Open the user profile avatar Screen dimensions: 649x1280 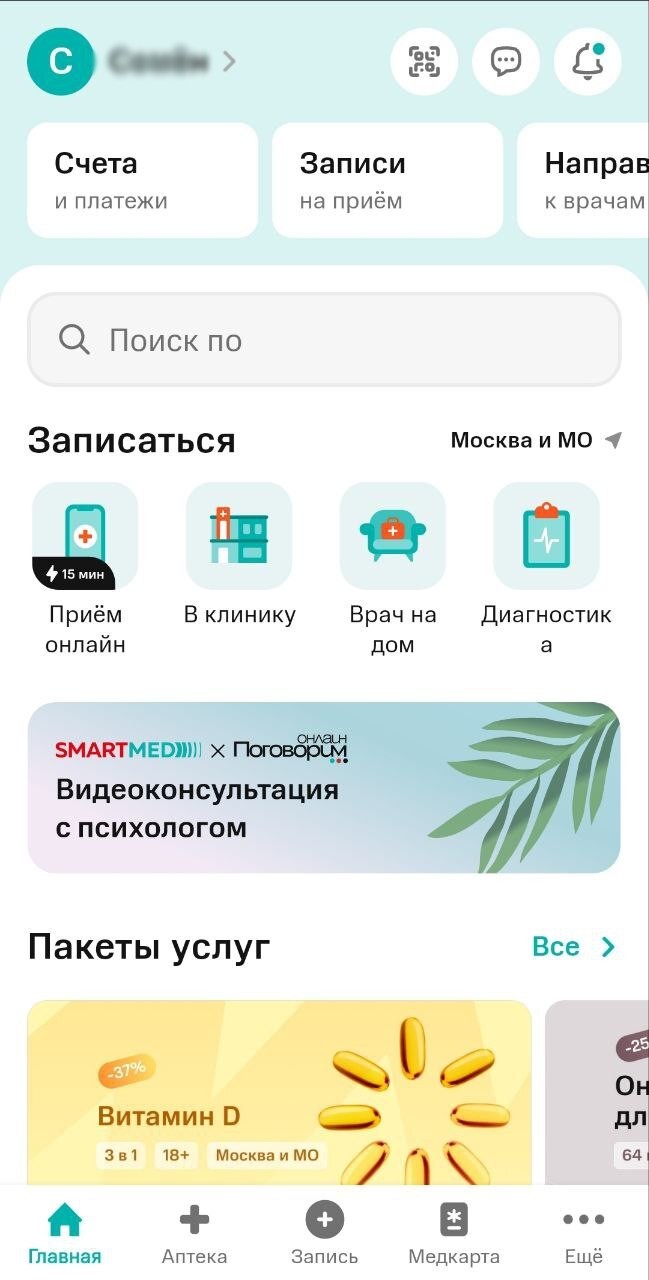[61, 62]
